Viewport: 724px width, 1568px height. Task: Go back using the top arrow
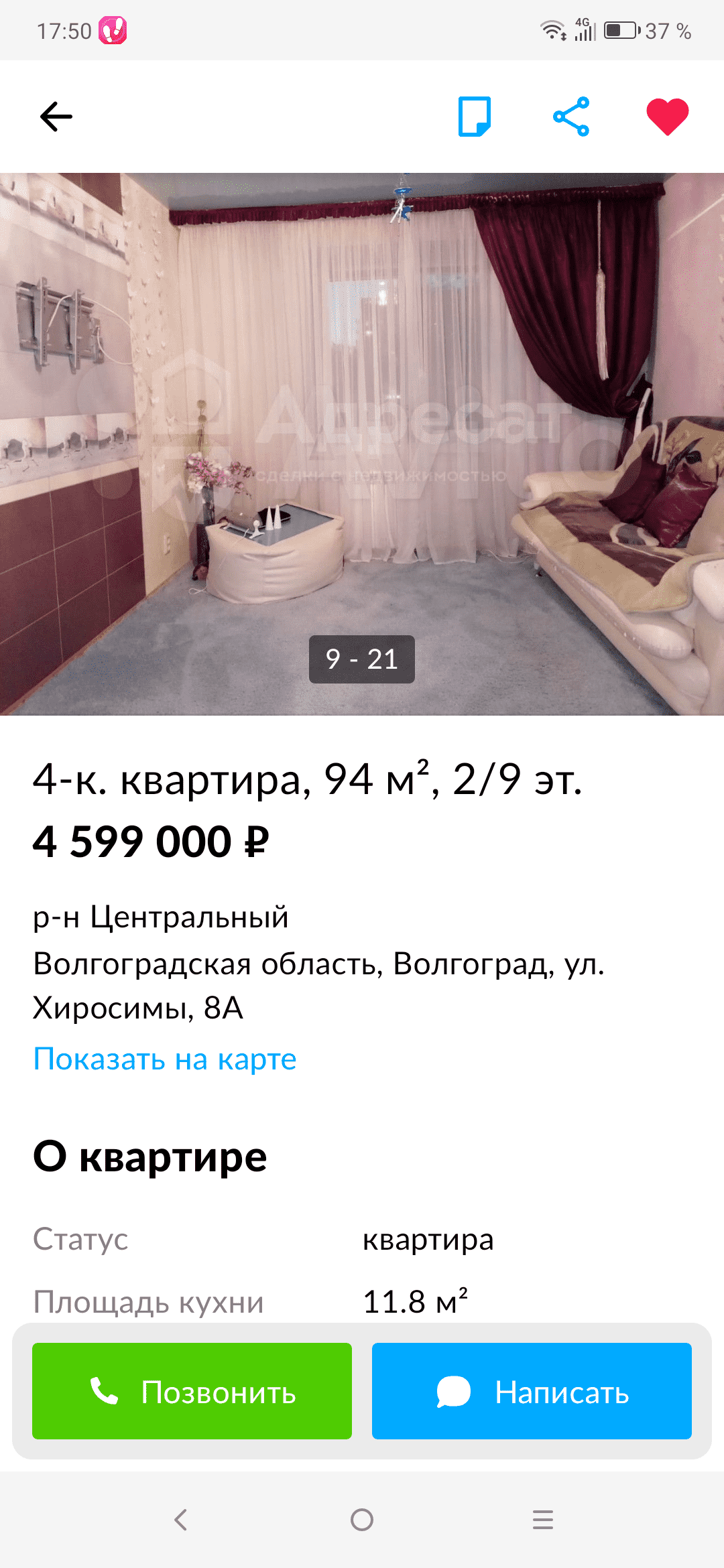(56, 117)
